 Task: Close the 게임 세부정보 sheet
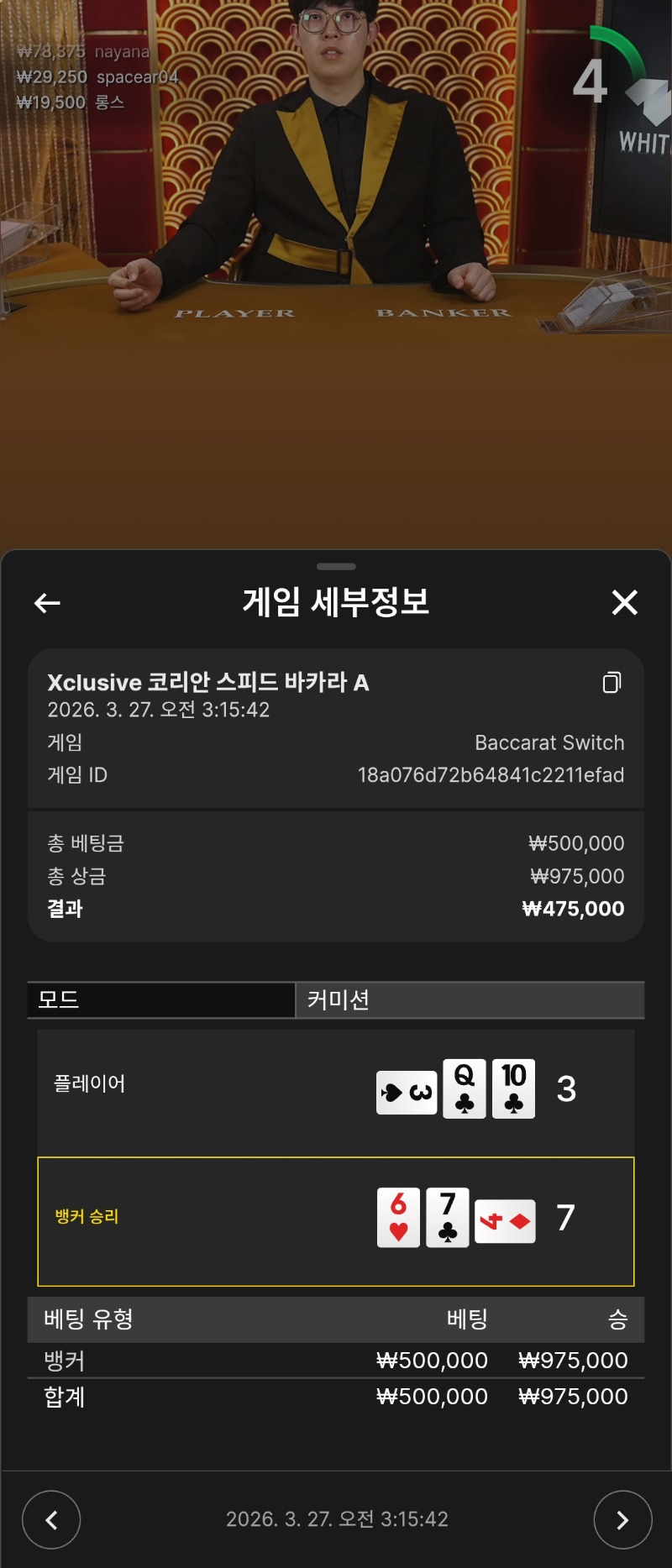[x=624, y=602]
